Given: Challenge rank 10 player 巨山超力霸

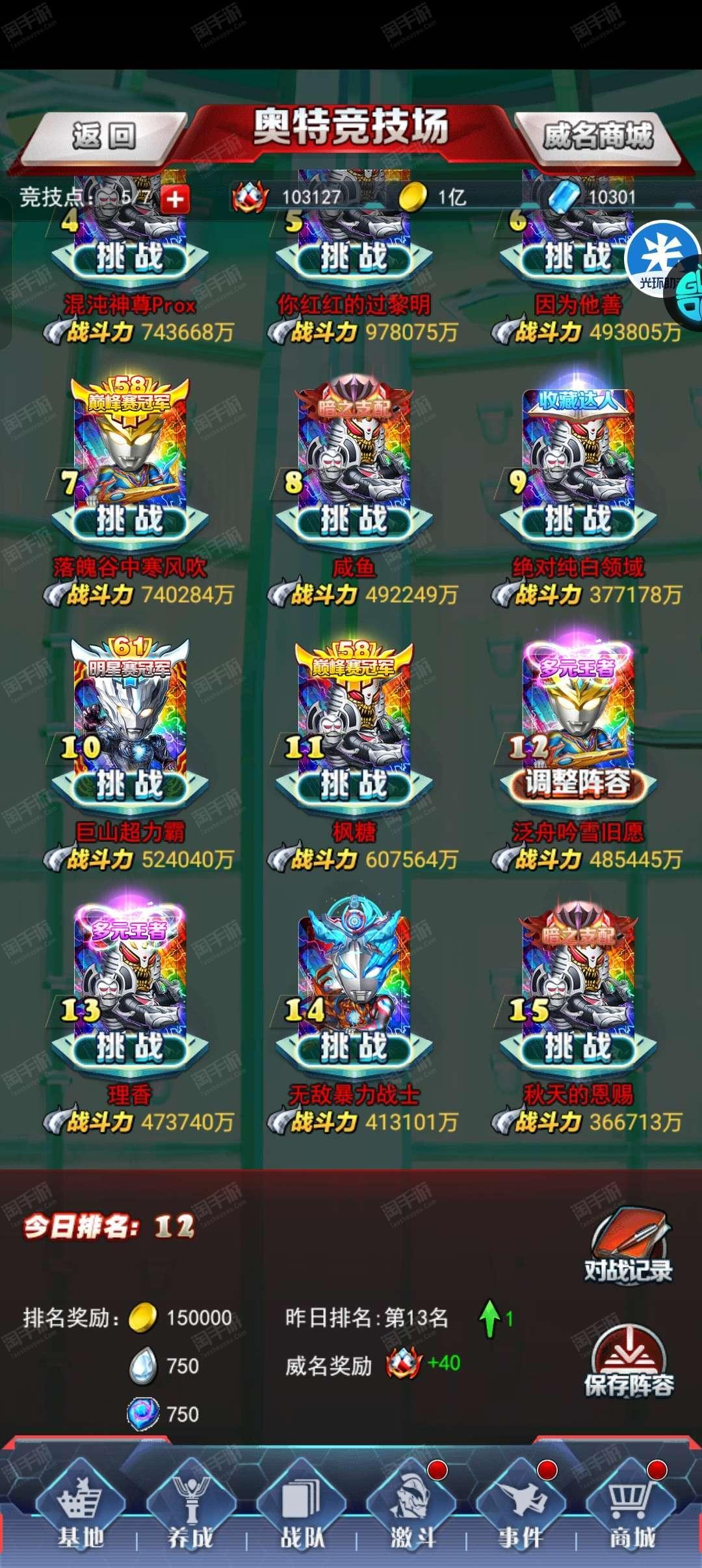Looking at the screenshot, I should pos(130,785).
